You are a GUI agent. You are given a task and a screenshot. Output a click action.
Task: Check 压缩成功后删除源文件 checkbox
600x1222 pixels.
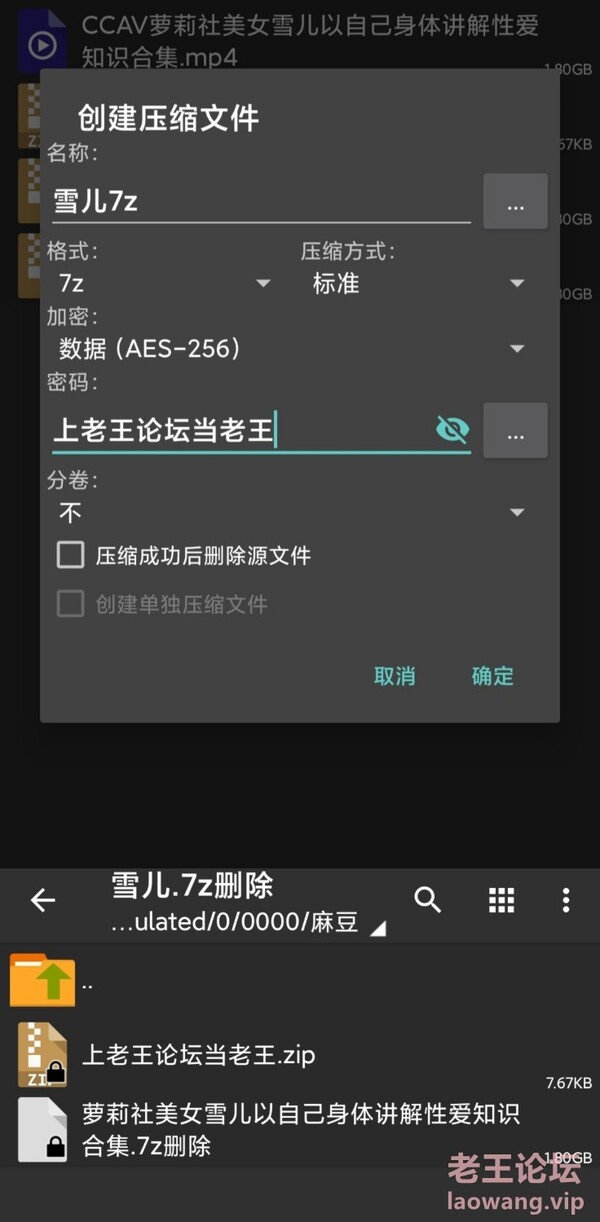[x=71, y=555]
